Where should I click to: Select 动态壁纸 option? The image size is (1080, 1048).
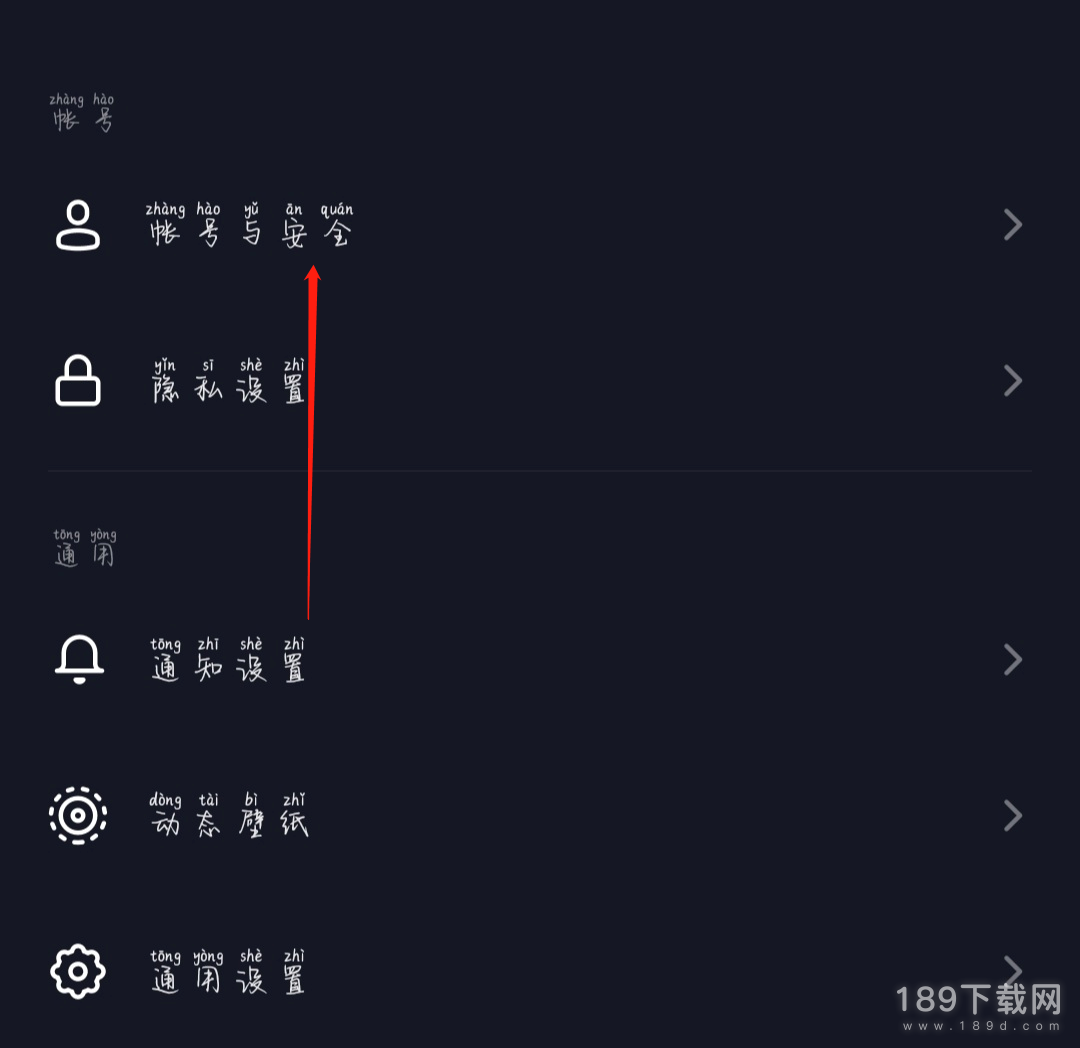(x=228, y=816)
